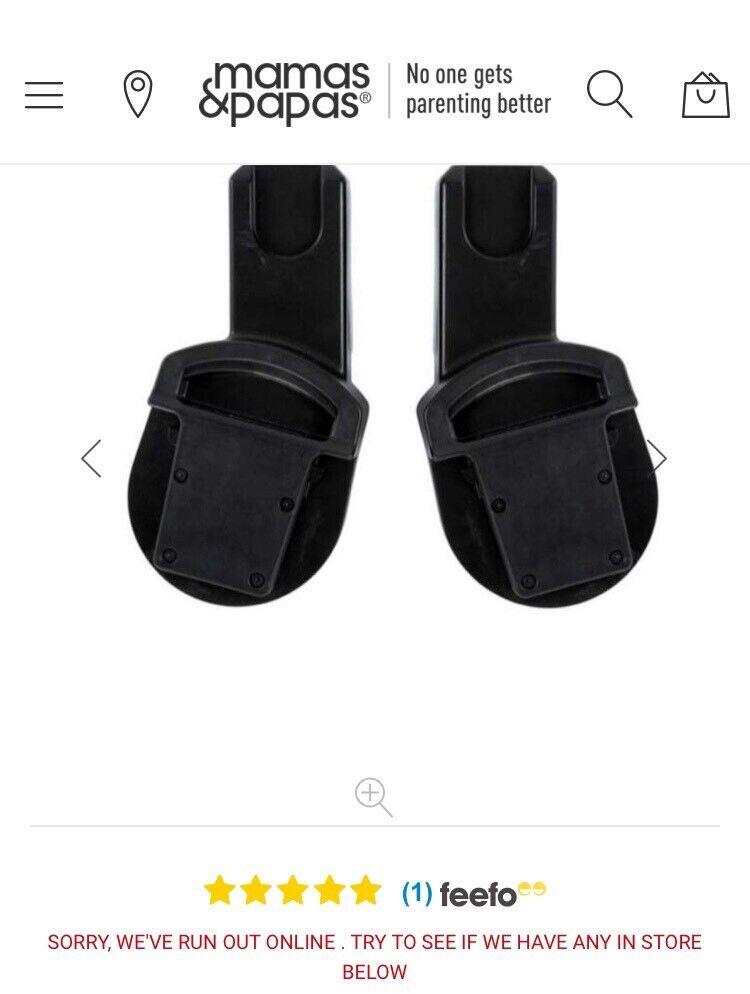
Task: Show the next product image
Action: click(x=657, y=458)
